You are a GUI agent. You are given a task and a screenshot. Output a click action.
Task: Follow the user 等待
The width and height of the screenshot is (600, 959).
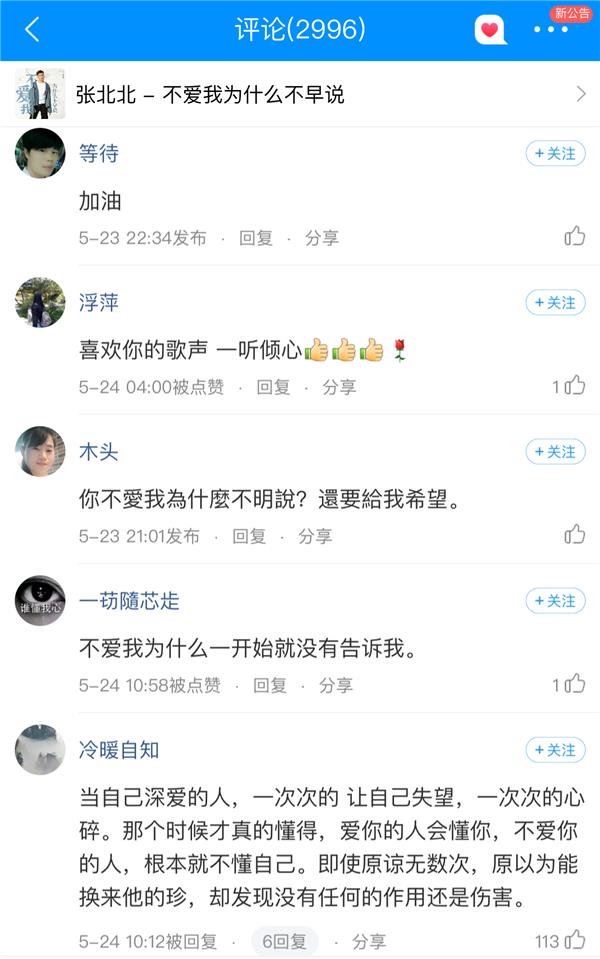coord(555,154)
